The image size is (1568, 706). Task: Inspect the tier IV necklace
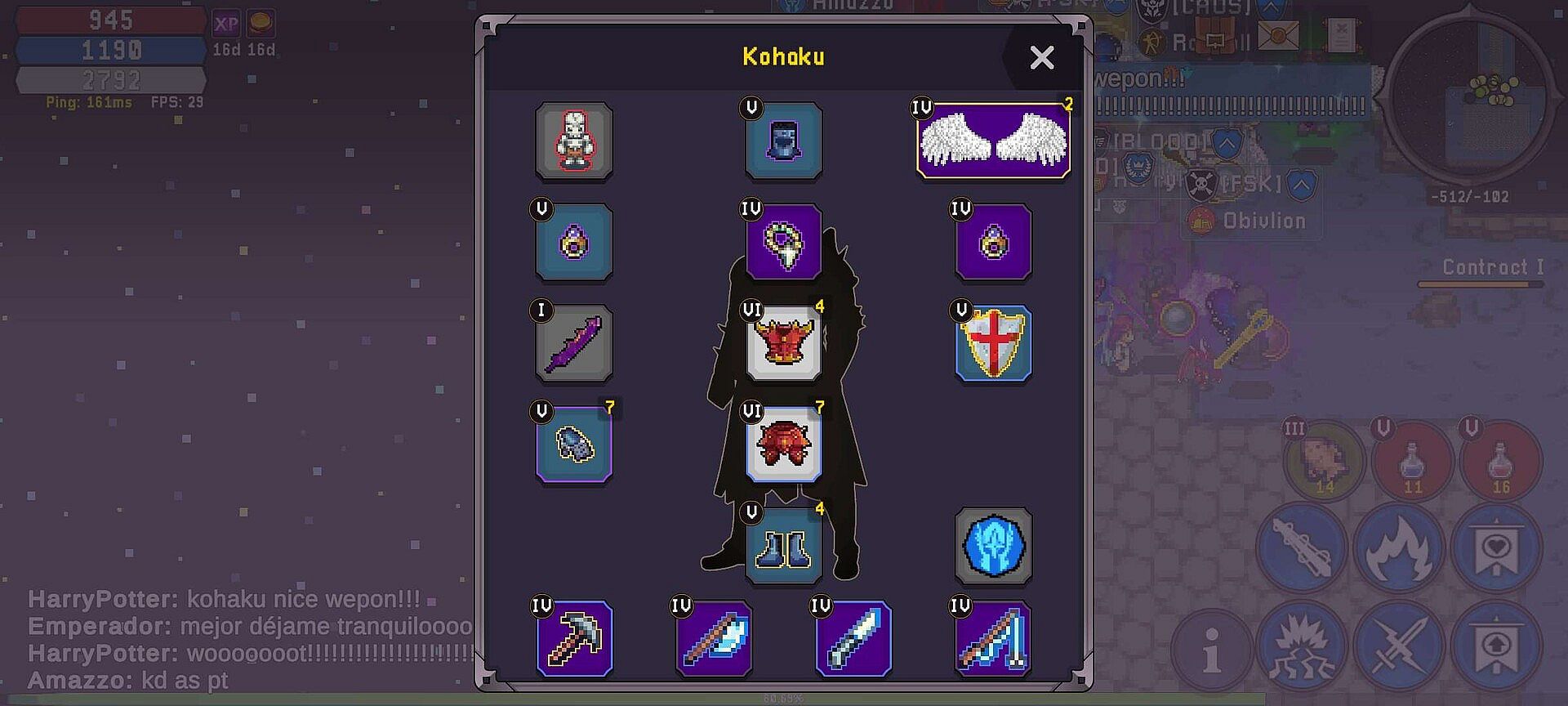(783, 243)
